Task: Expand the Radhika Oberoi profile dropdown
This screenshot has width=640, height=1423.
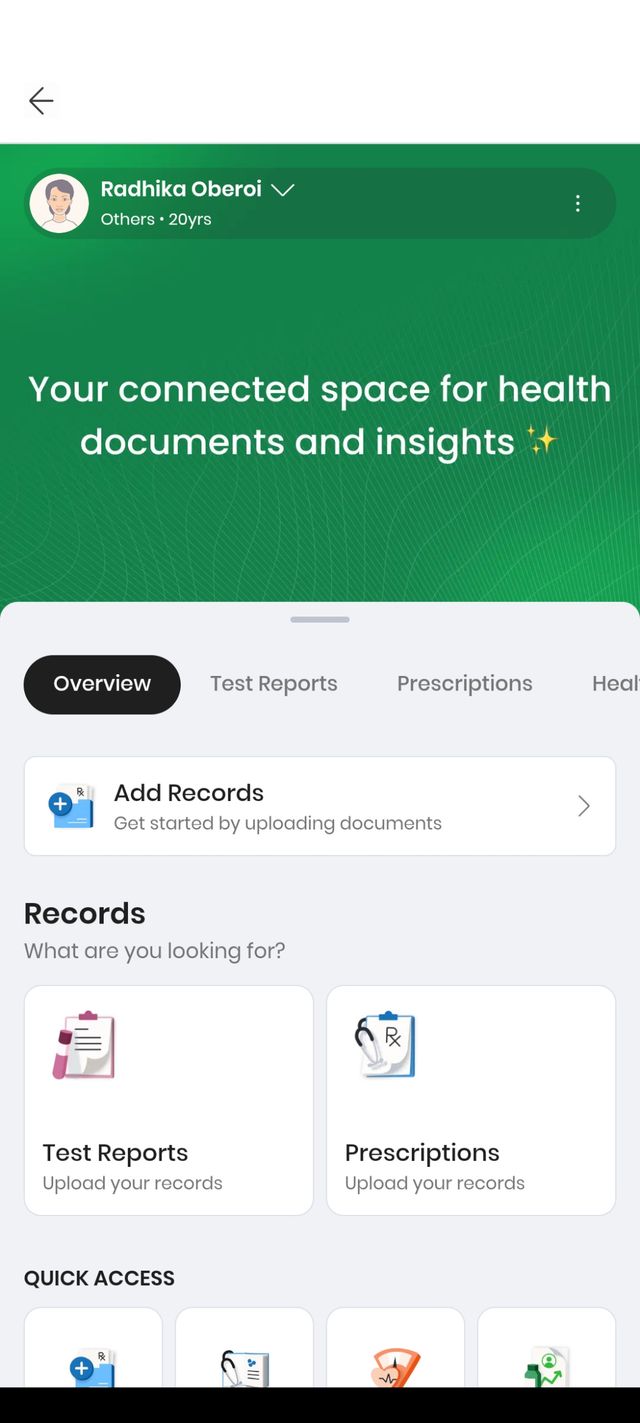Action: 283,190
